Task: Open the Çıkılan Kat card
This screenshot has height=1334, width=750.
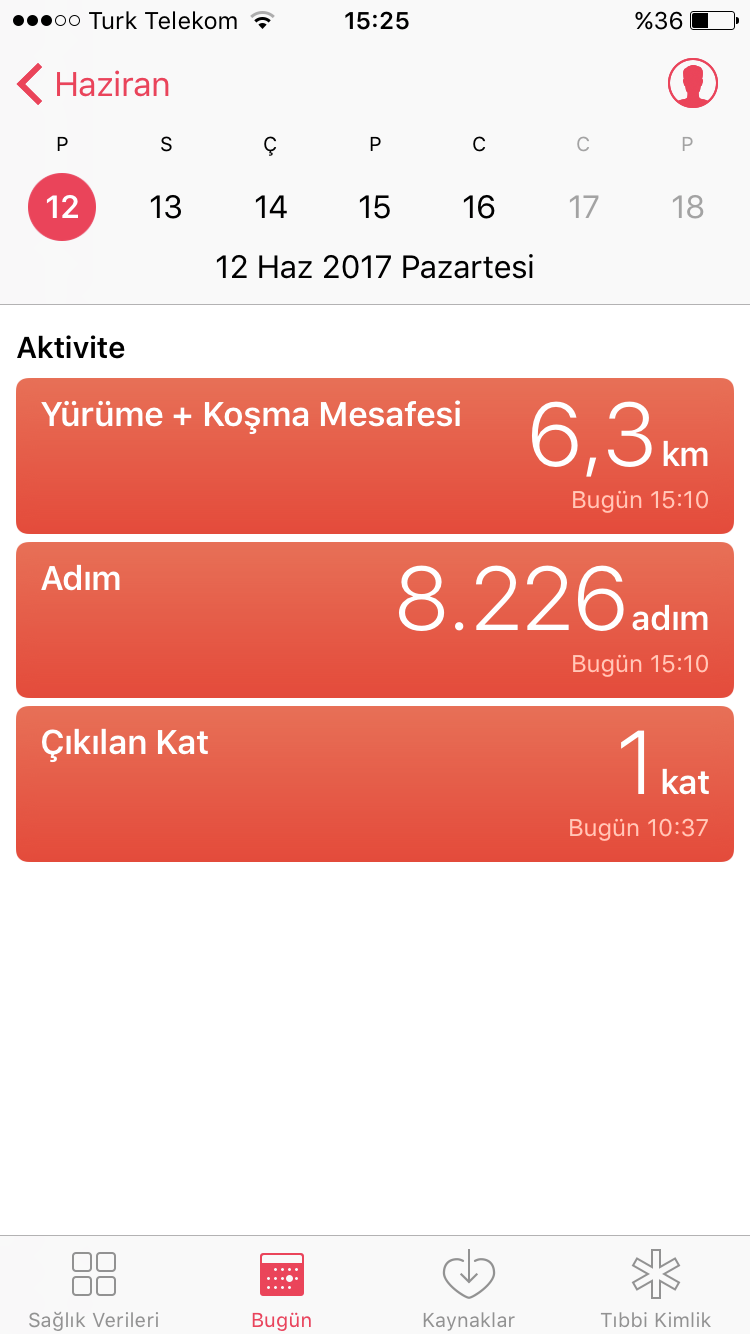Action: (375, 784)
